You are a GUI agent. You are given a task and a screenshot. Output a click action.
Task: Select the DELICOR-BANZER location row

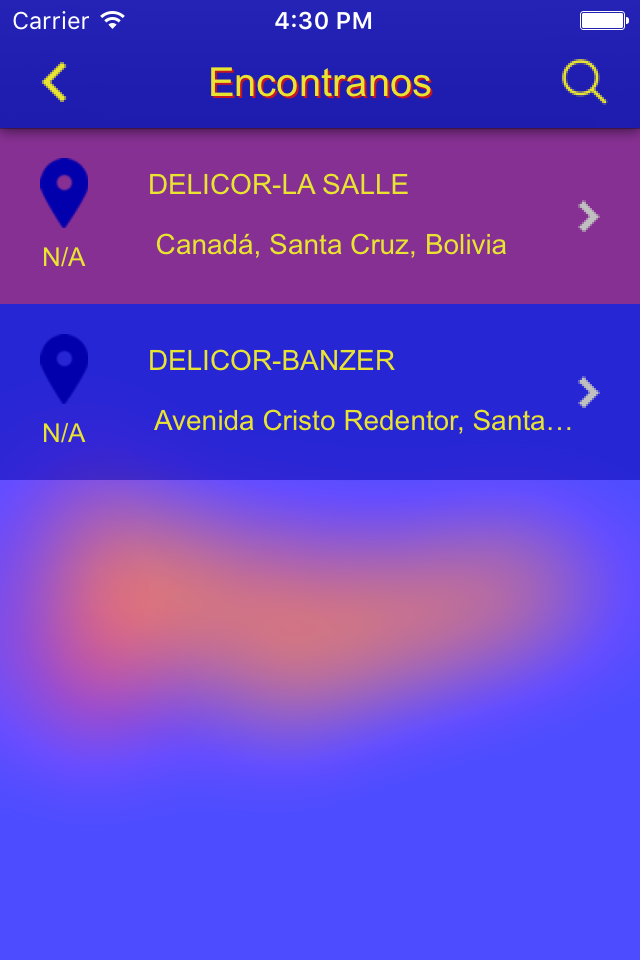[320, 392]
